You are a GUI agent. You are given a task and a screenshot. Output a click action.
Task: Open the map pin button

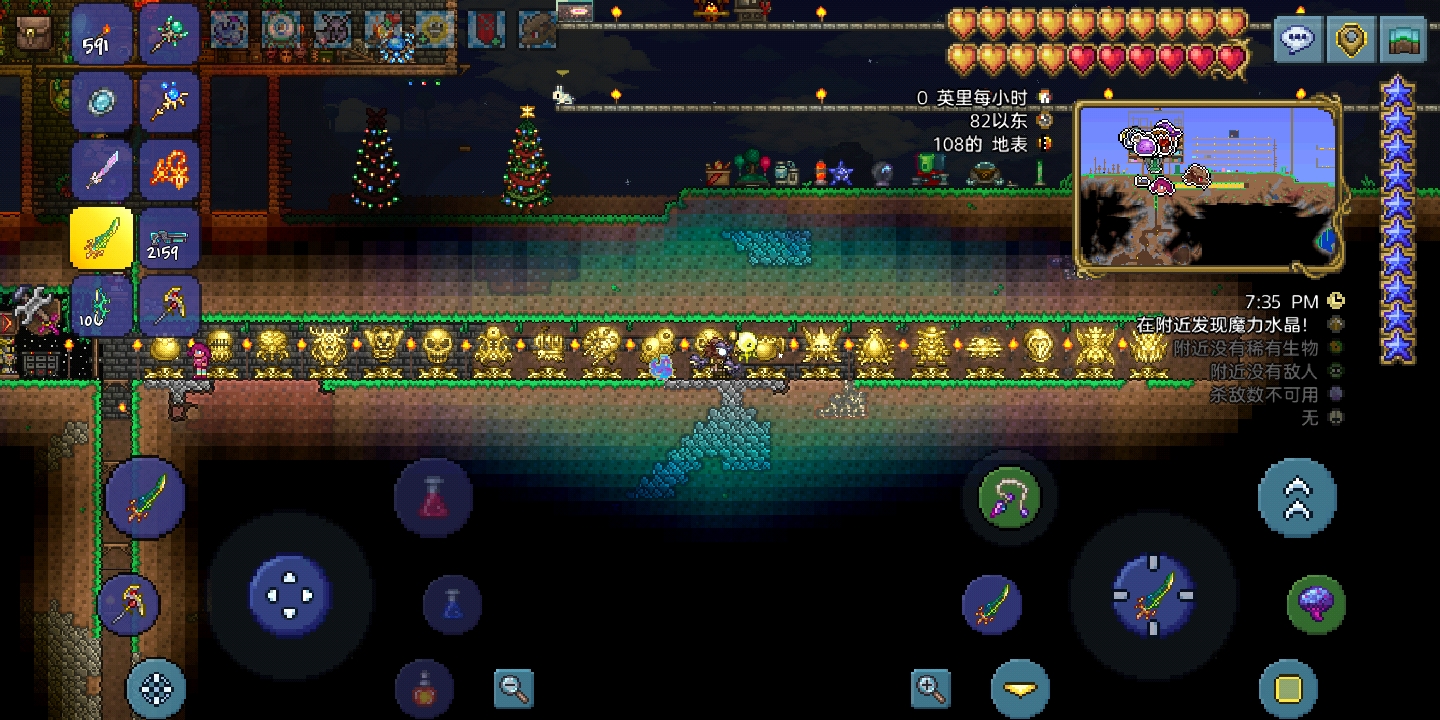click(1351, 40)
